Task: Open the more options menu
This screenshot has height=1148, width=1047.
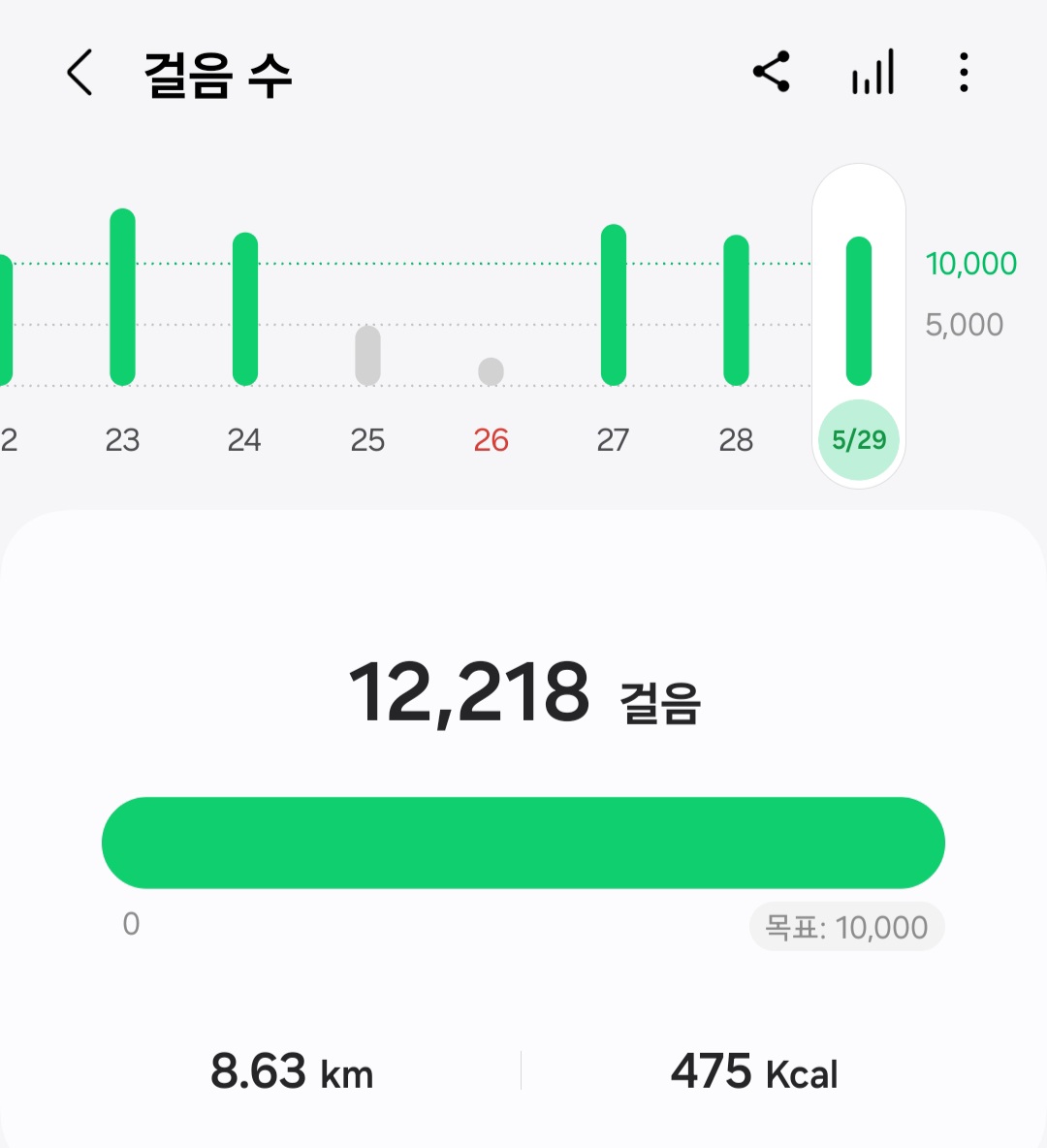Action: 963,73
